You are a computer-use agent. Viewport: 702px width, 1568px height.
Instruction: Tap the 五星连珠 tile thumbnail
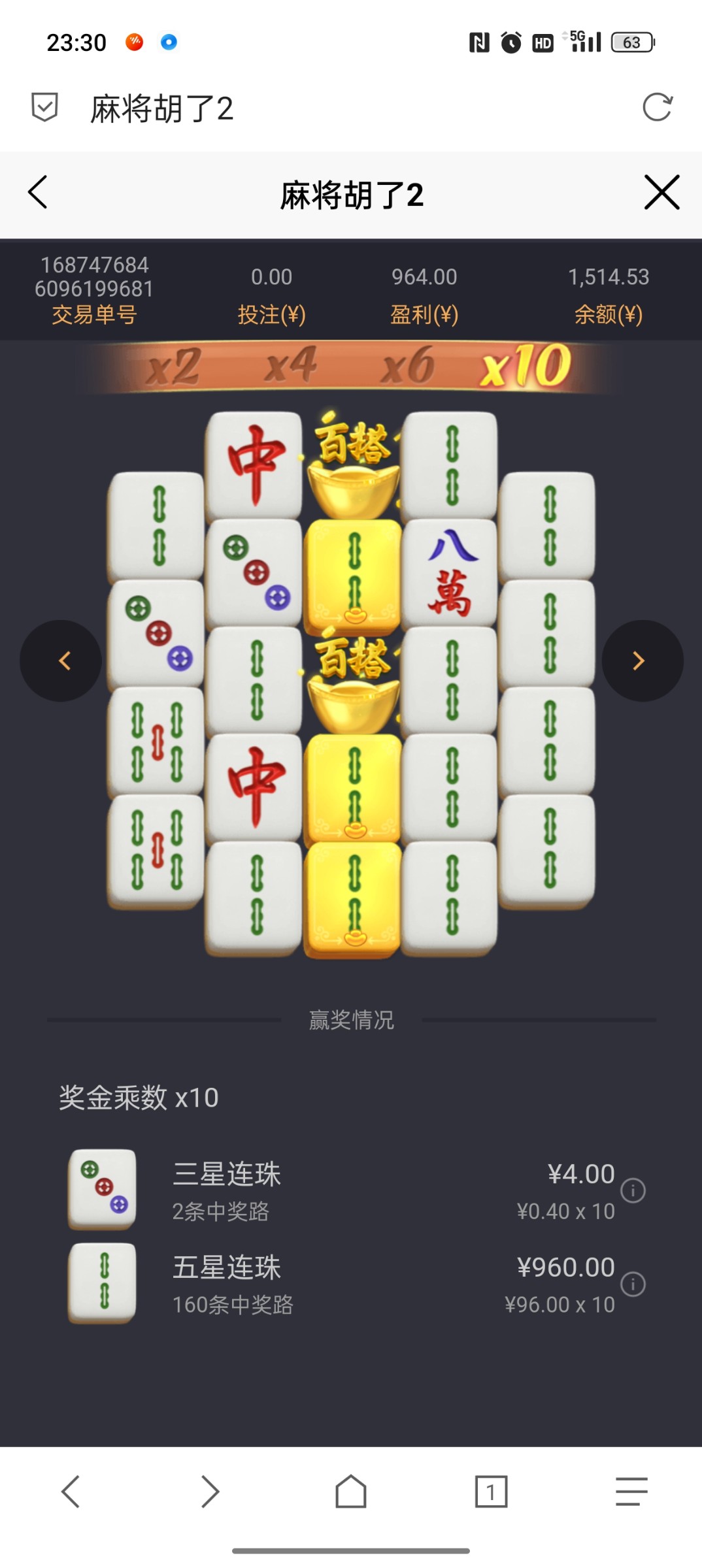coord(101,1279)
